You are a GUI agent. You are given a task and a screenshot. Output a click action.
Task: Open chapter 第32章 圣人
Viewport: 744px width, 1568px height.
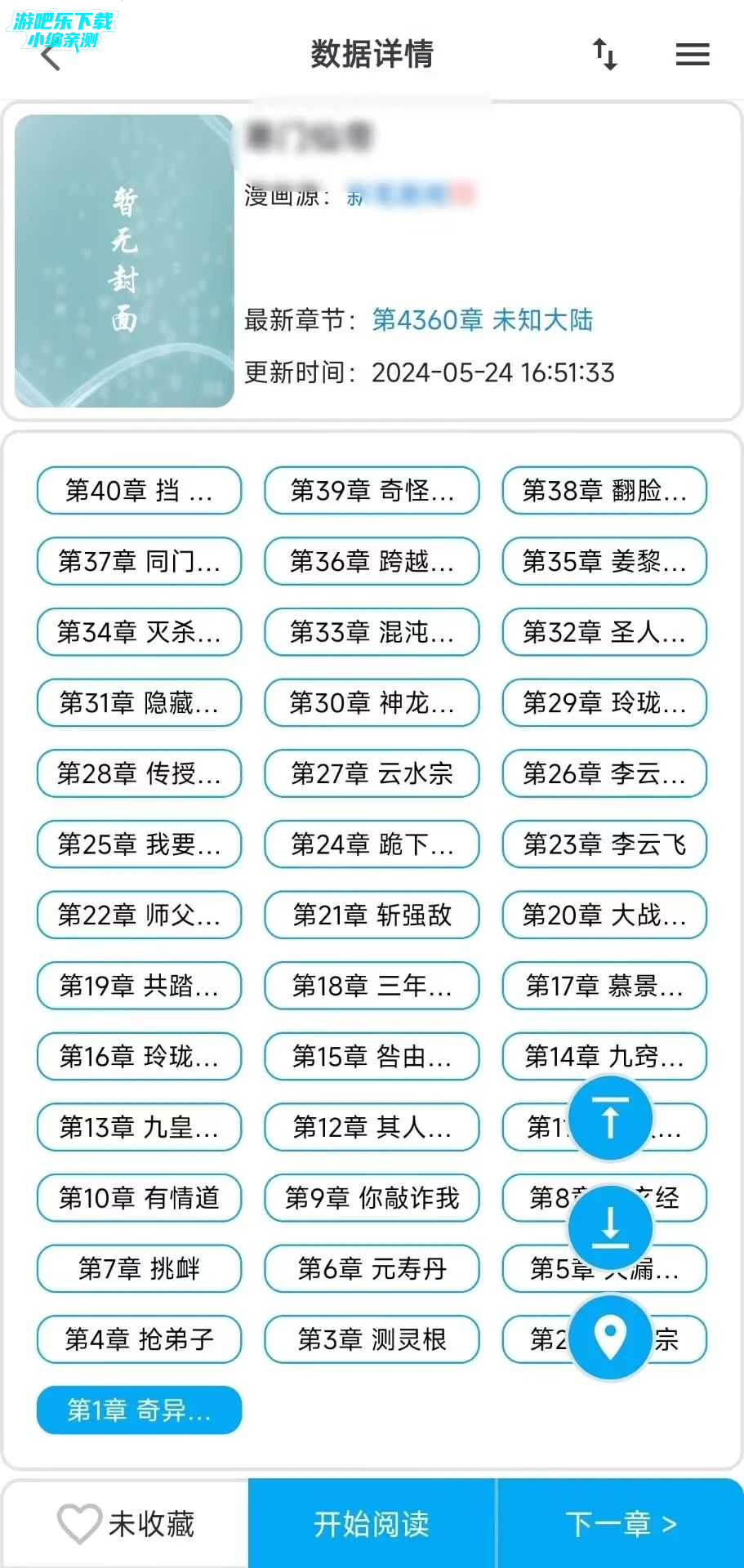[x=604, y=632]
